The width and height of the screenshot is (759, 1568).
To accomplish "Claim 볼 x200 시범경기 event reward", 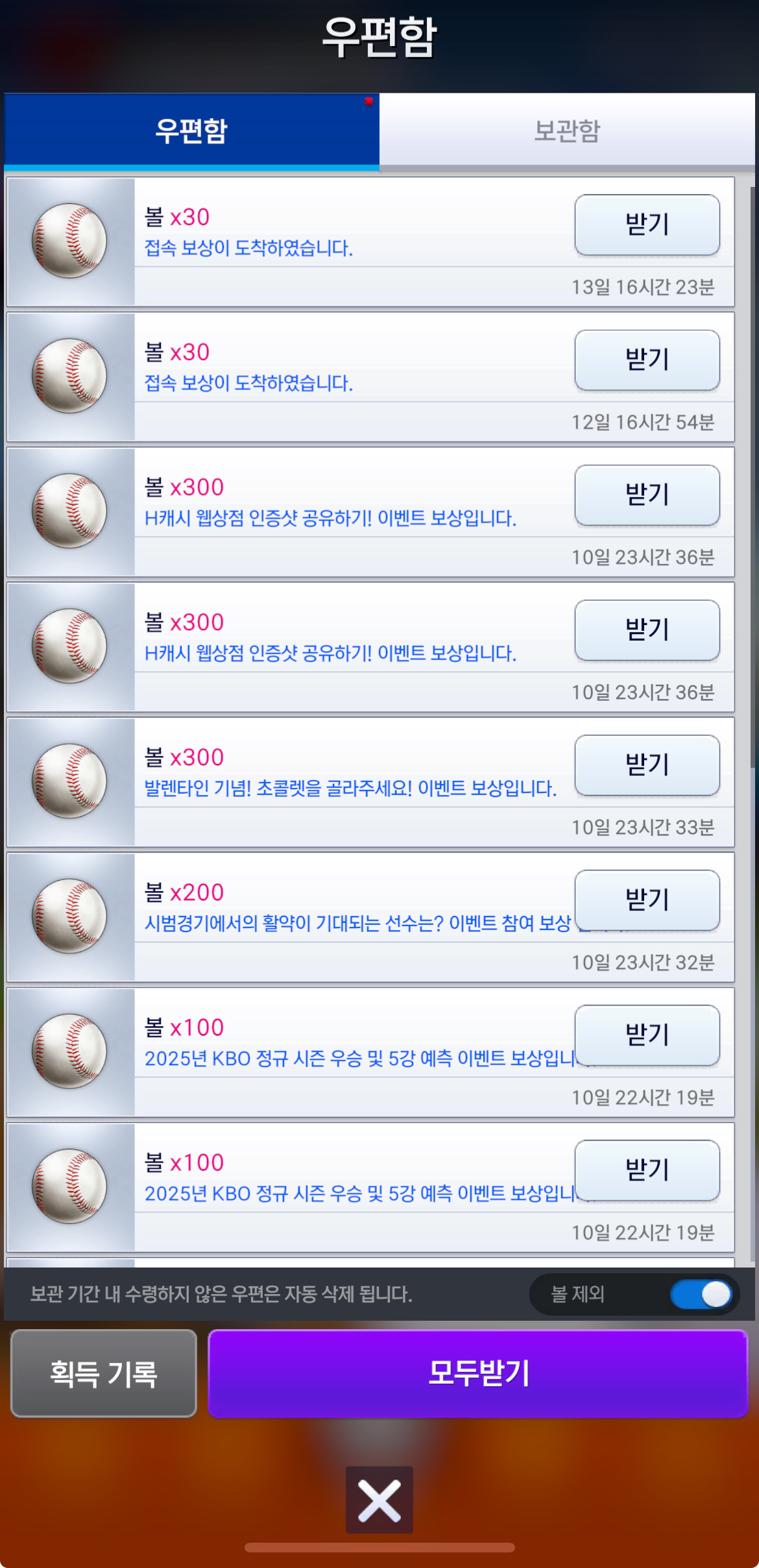I will (647, 900).
